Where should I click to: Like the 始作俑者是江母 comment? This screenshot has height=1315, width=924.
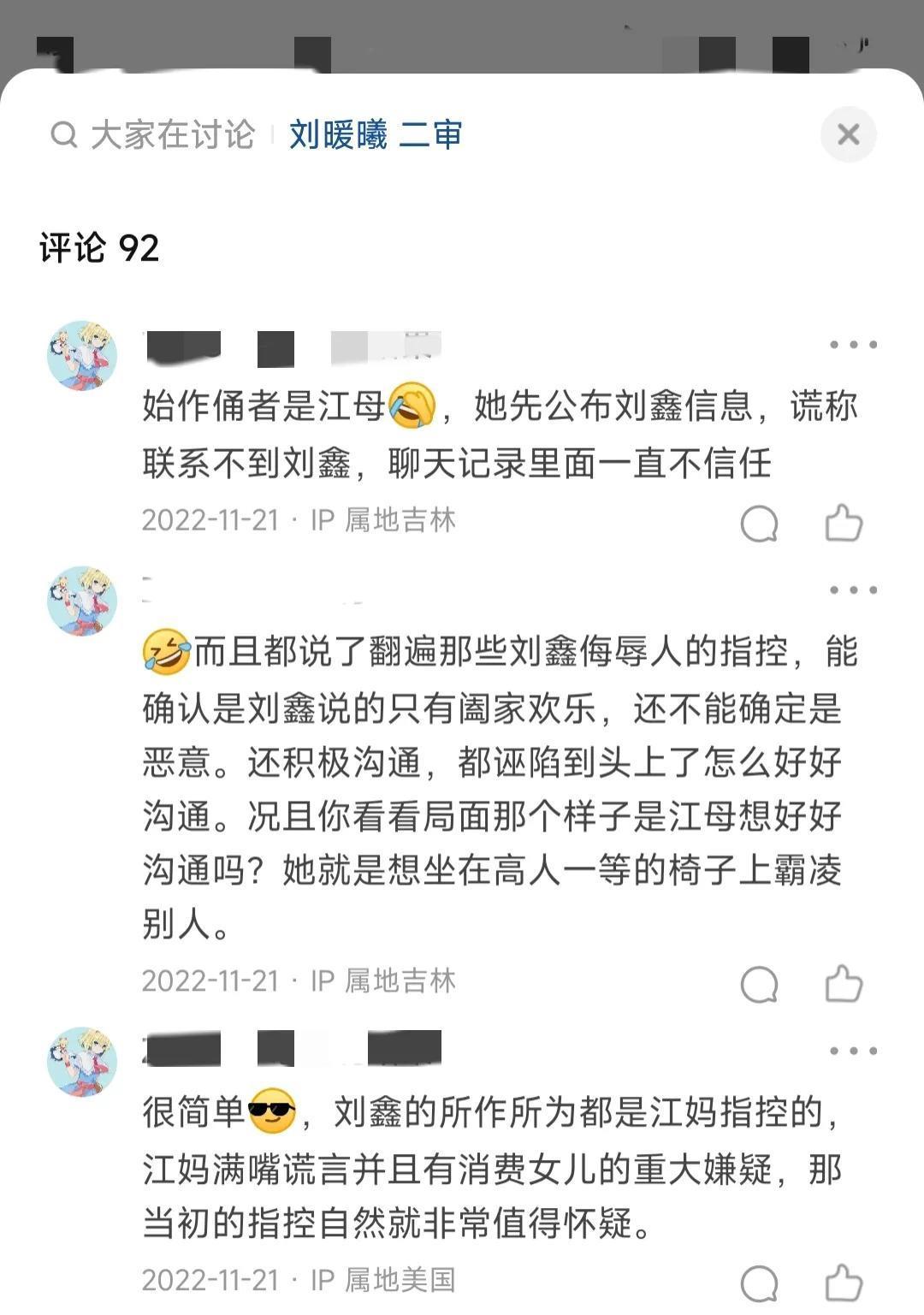coord(844,523)
